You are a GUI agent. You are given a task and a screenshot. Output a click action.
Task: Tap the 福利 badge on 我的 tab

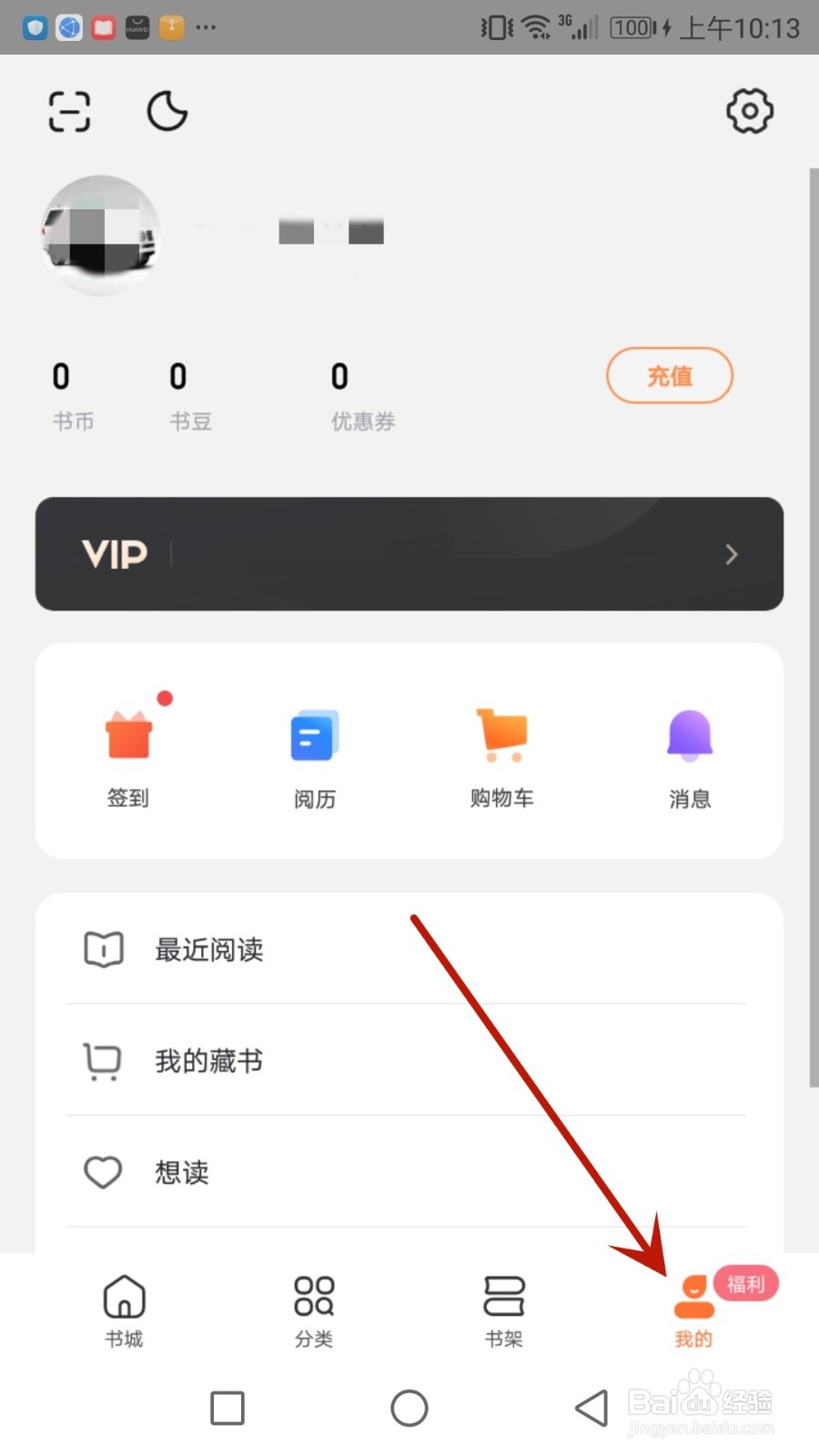pyautogui.click(x=746, y=1283)
